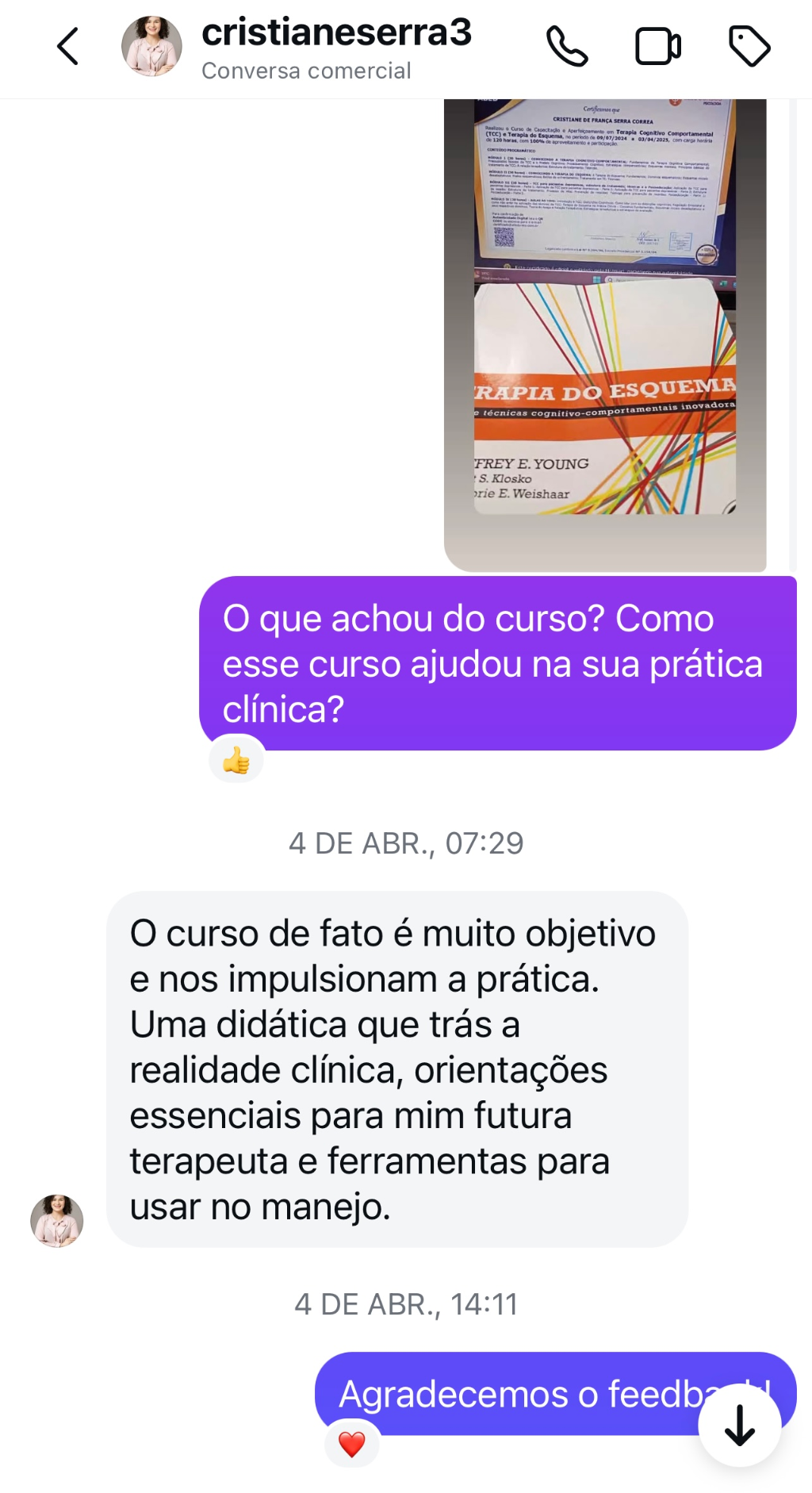Start a video call with cristianeserra3
The width and height of the screenshot is (812, 1493).
click(x=657, y=47)
